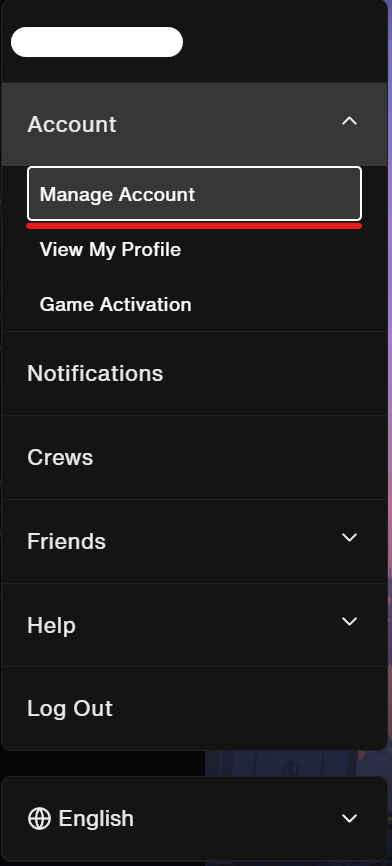This screenshot has width=392, height=866.
Task: Open the English language dropdown
Action: [194, 819]
